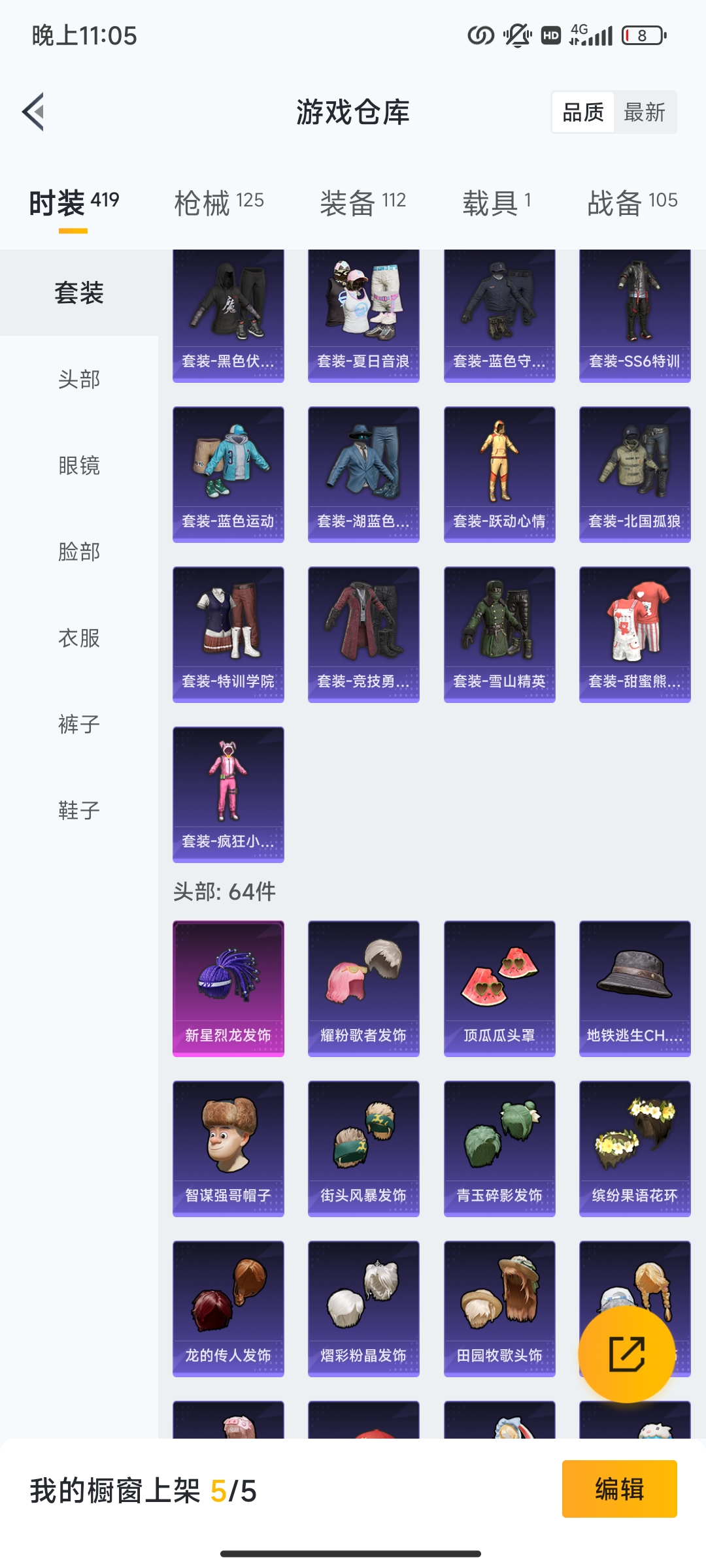Image resolution: width=706 pixels, height=1568 pixels.
Task: Tap the 编辑 button
Action: [619, 1489]
